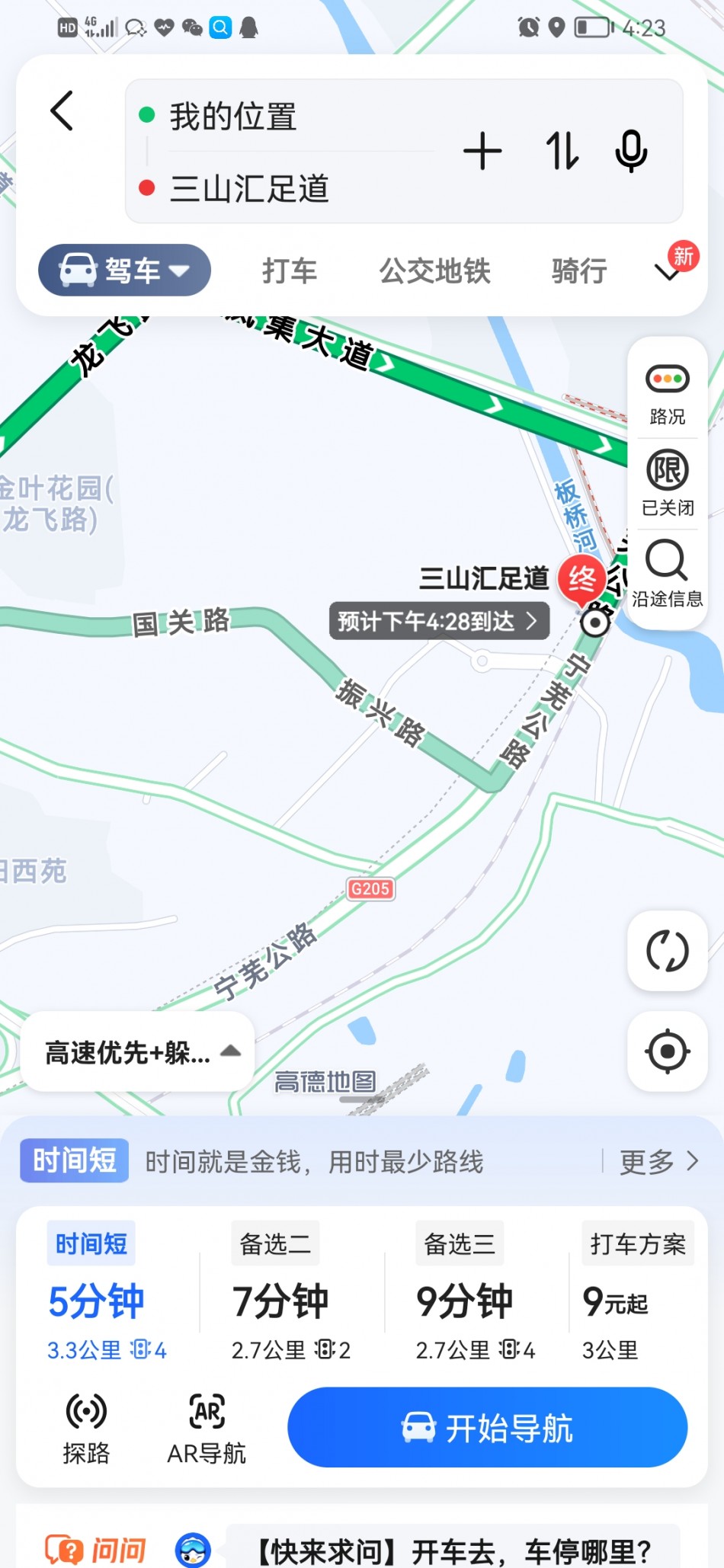The image size is (724, 1568).
Task: Switch to 骑行 tab
Action: coord(579,270)
